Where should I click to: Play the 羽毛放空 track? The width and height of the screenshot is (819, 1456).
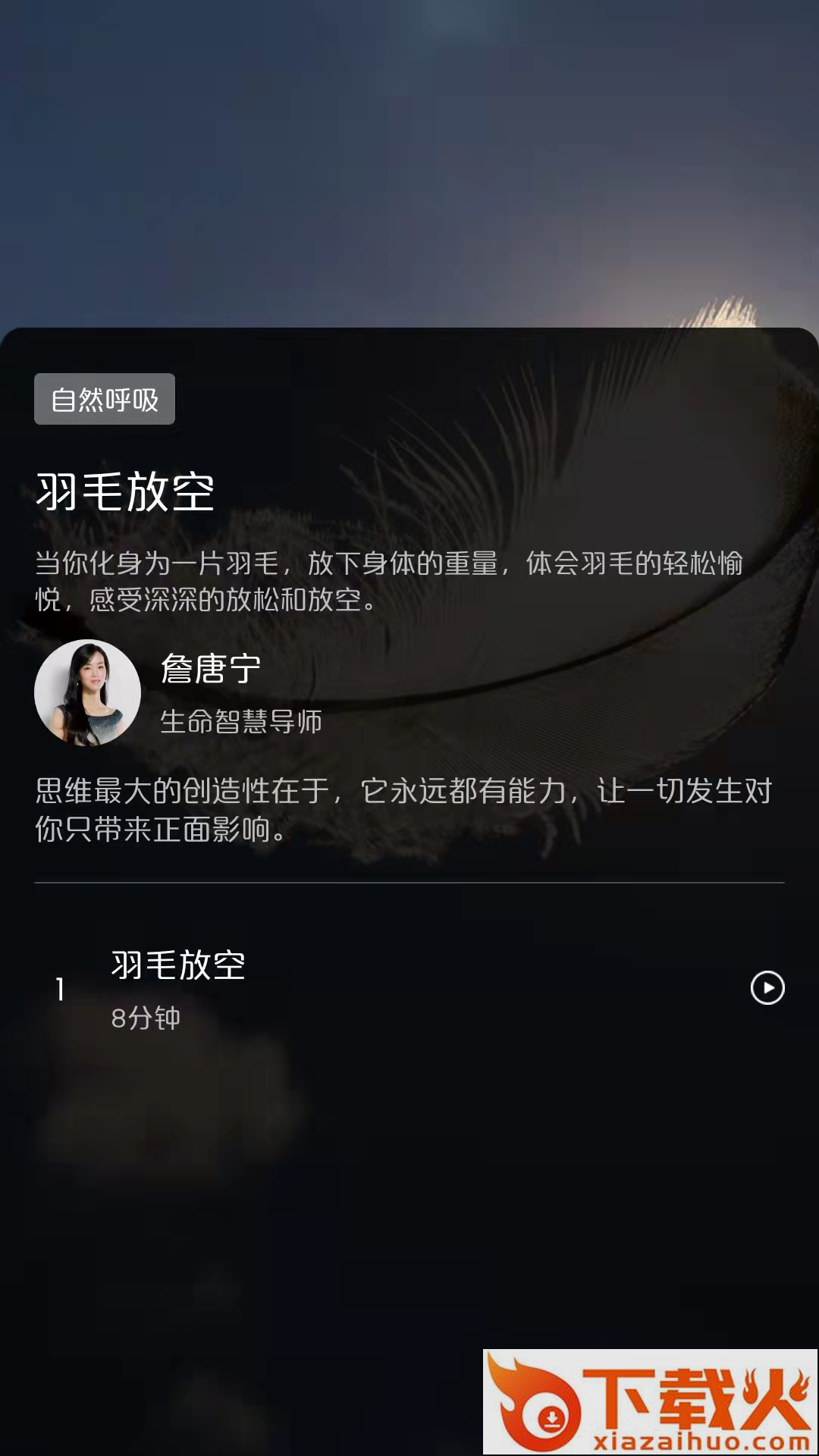767,988
